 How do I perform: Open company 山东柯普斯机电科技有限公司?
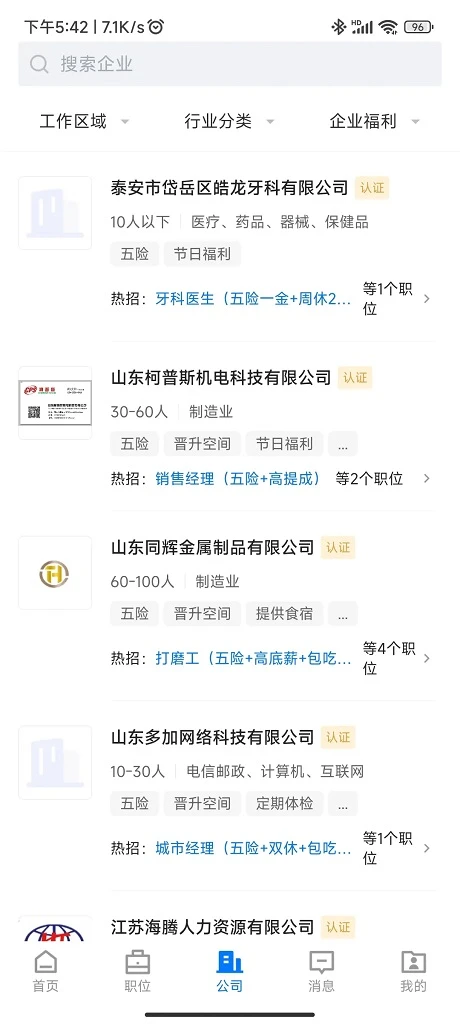(221, 377)
